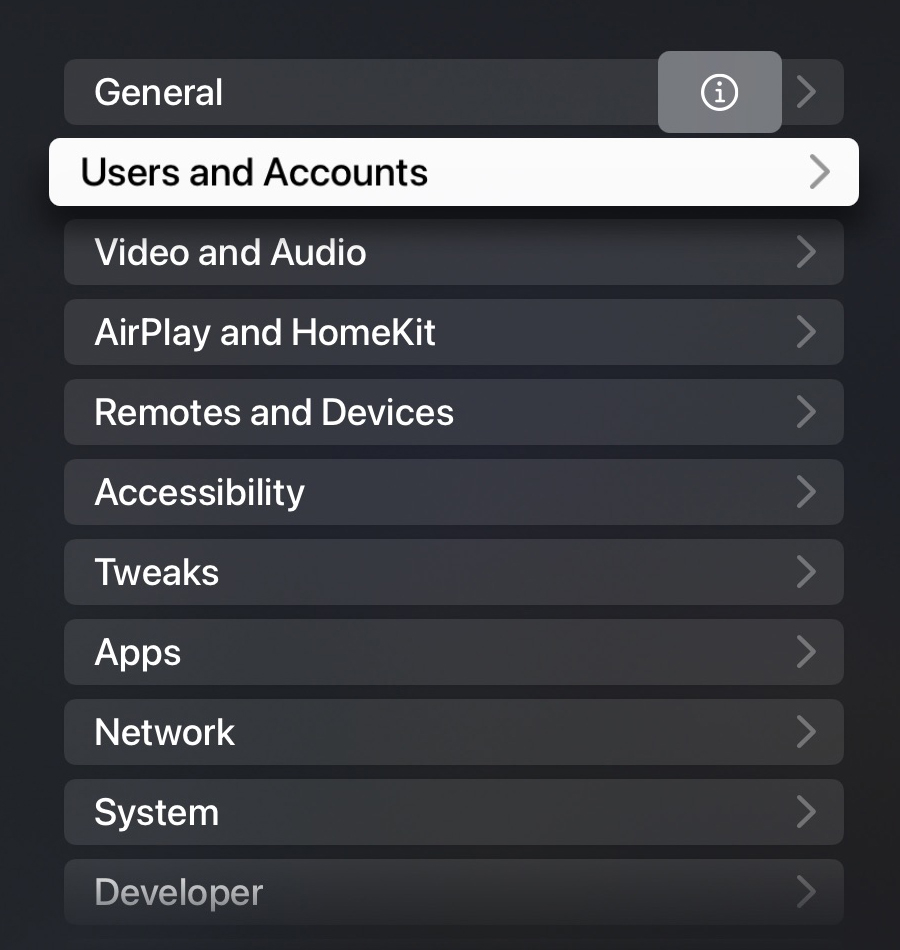Open Developer settings

click(453, 892)
